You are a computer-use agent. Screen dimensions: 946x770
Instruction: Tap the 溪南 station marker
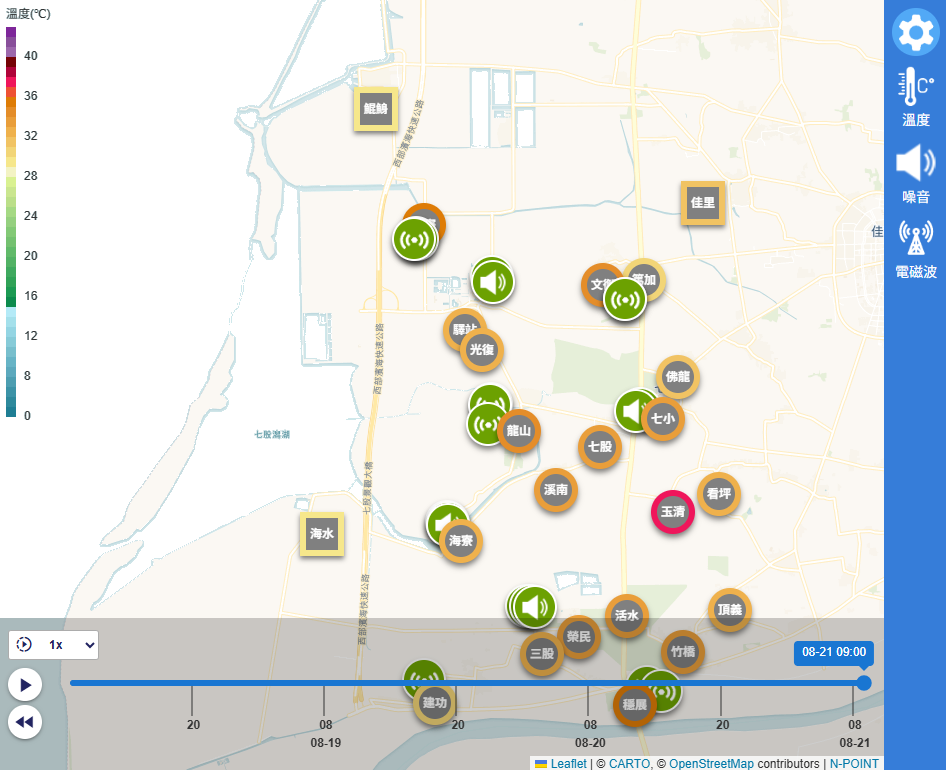tap(556, 490)
